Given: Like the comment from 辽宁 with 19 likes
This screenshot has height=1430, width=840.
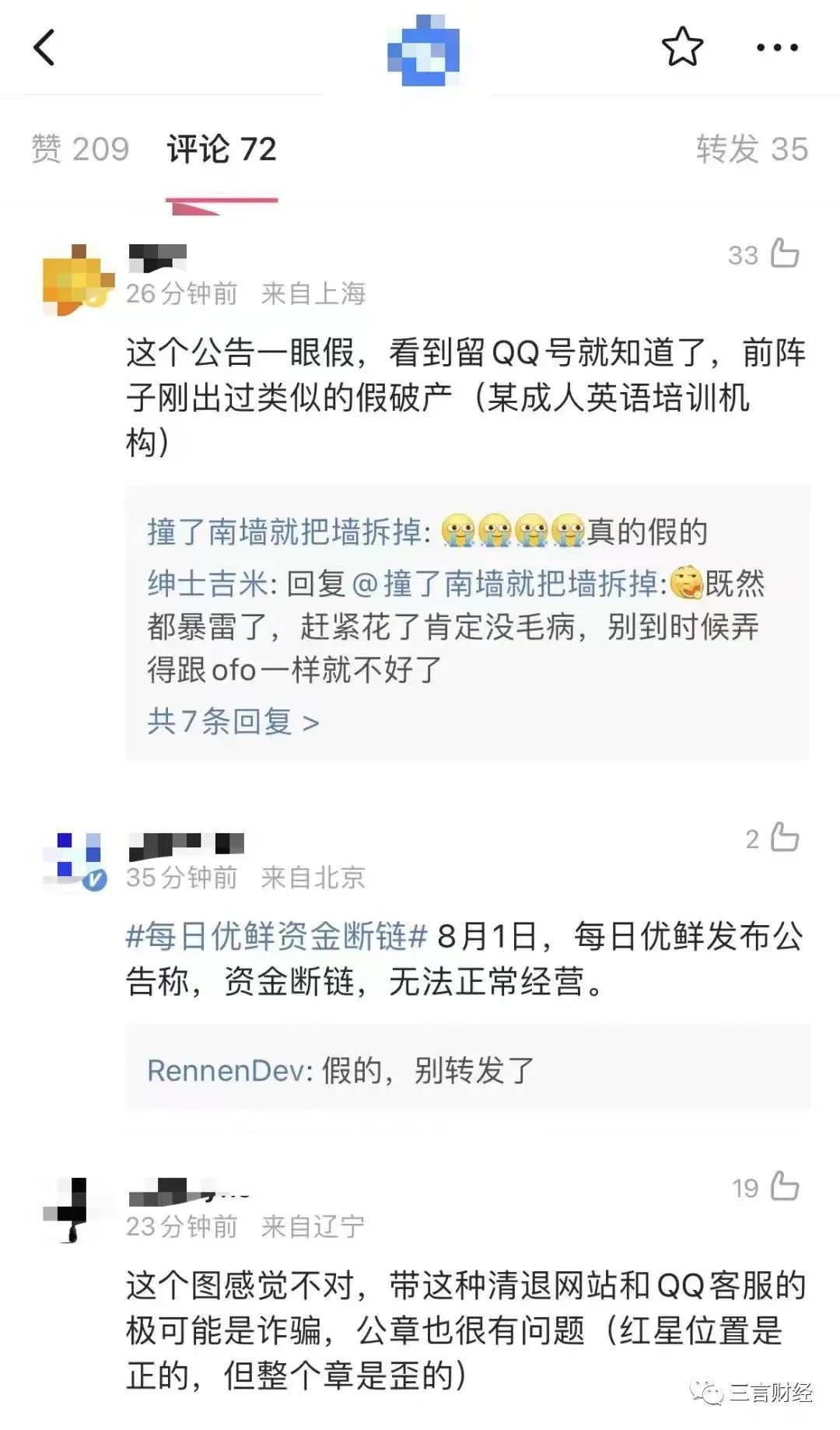Looking at the screenshot, I should tap(784, 1186).
